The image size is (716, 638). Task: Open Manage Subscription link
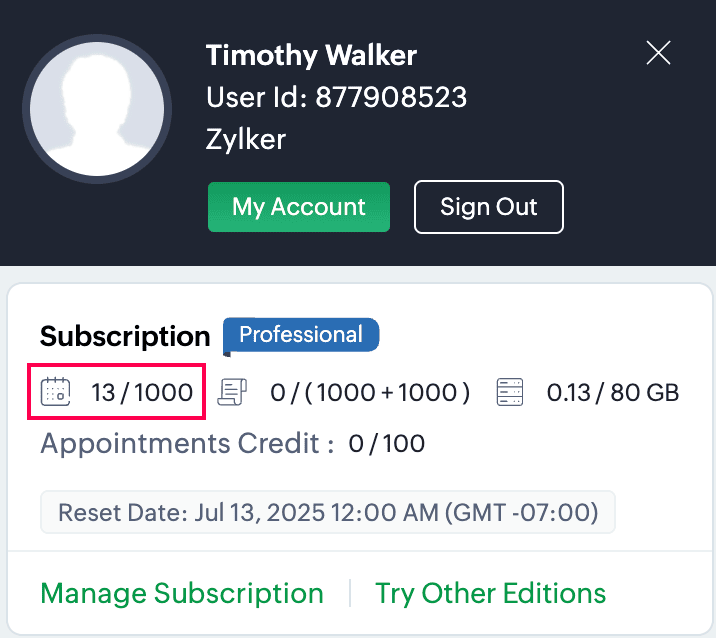pyautogui.click(x=182, y=593)
